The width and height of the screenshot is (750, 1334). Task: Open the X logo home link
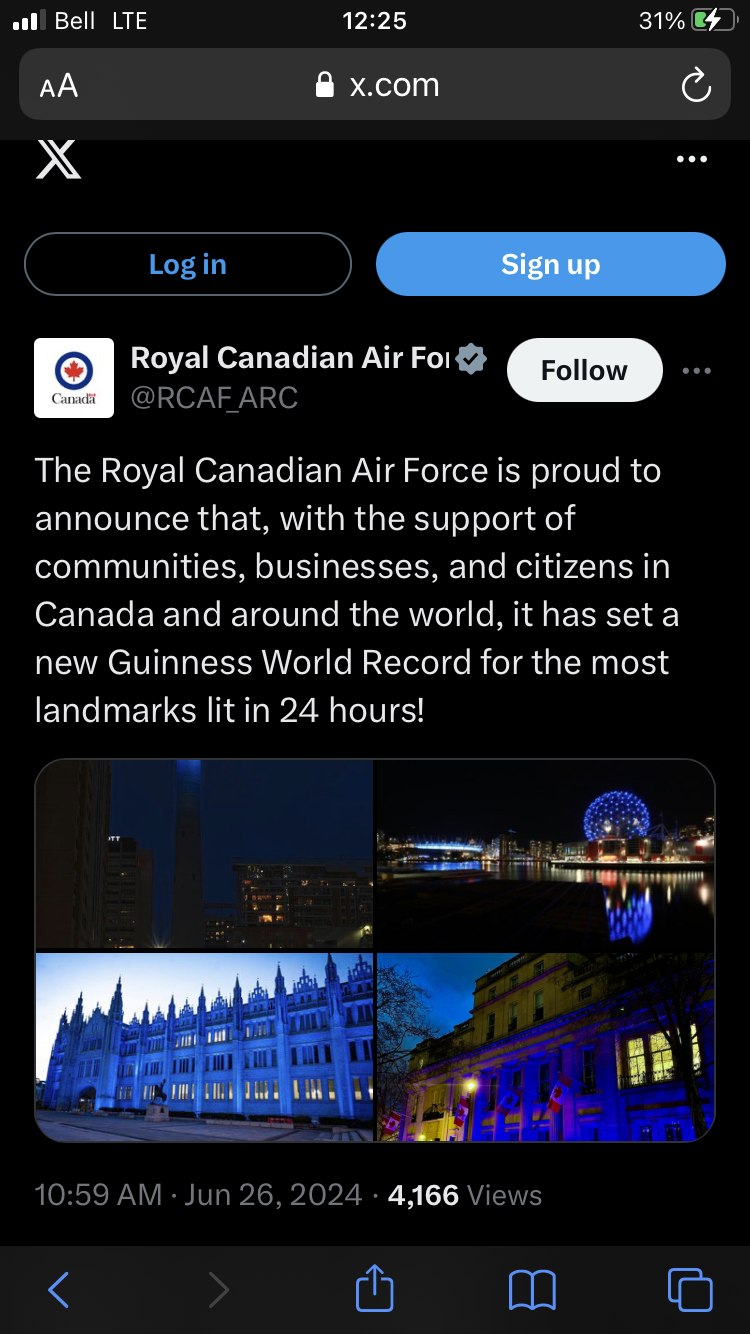(59, 160)
